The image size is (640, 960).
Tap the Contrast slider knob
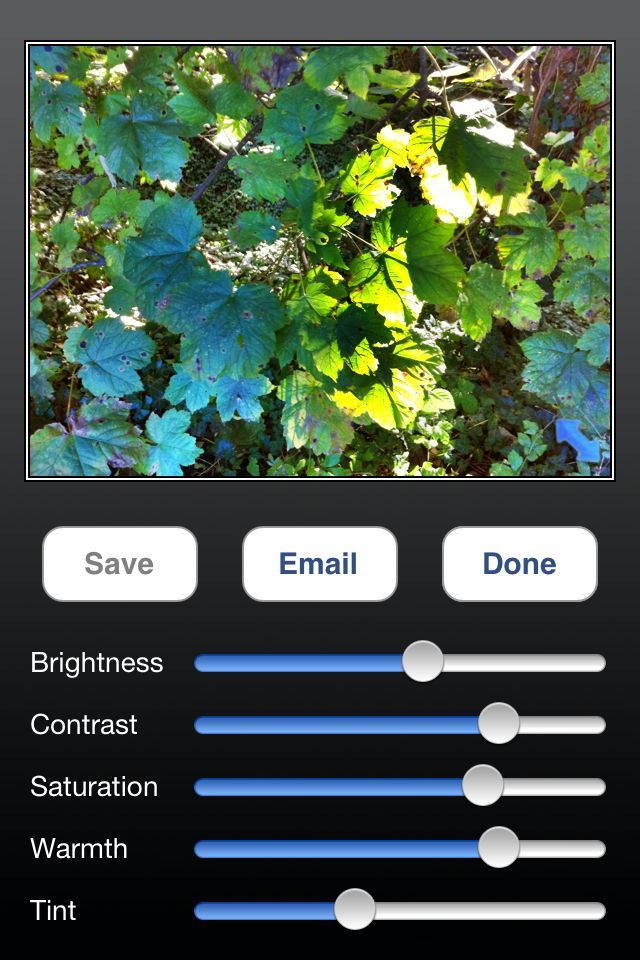click(498, 724)
